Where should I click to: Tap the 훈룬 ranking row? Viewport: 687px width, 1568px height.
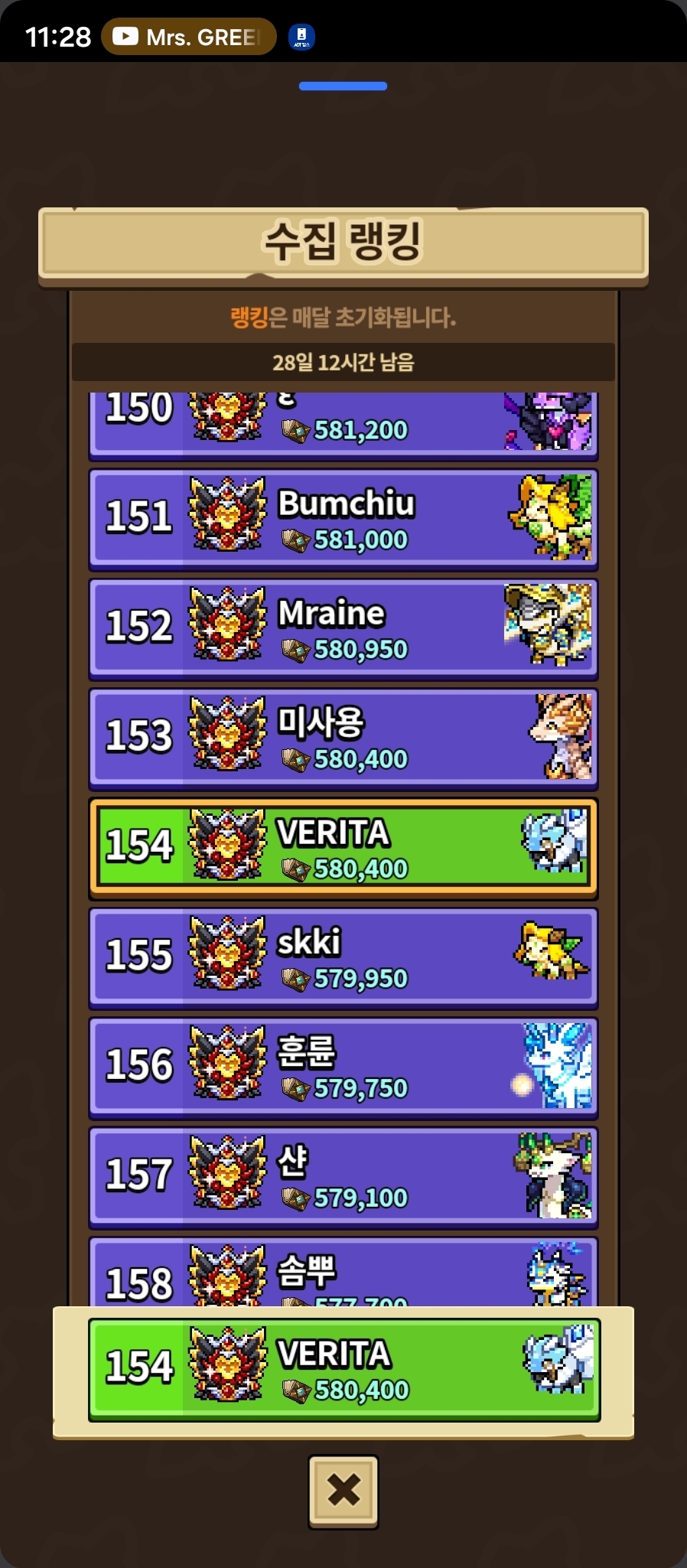343,1068
